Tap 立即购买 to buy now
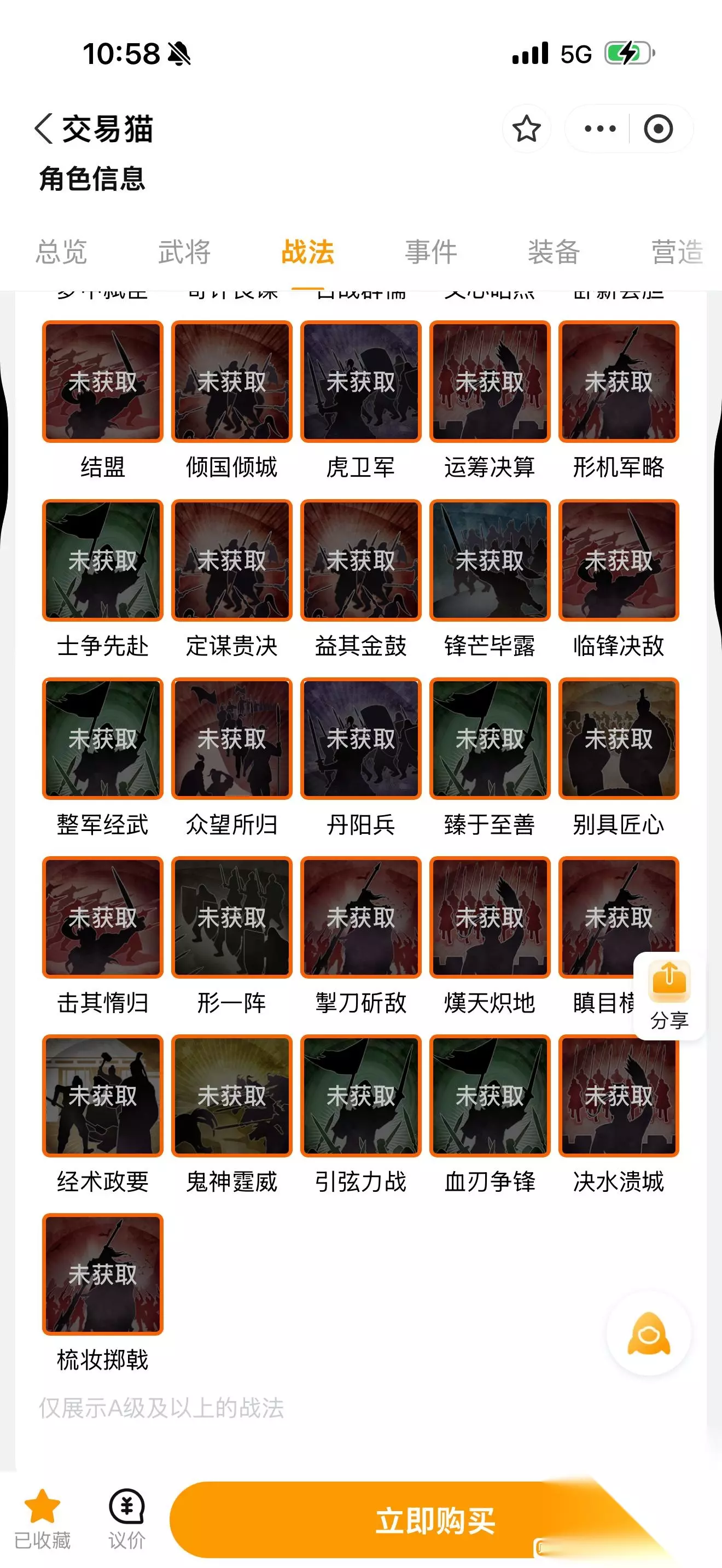 click(435, 1520)
